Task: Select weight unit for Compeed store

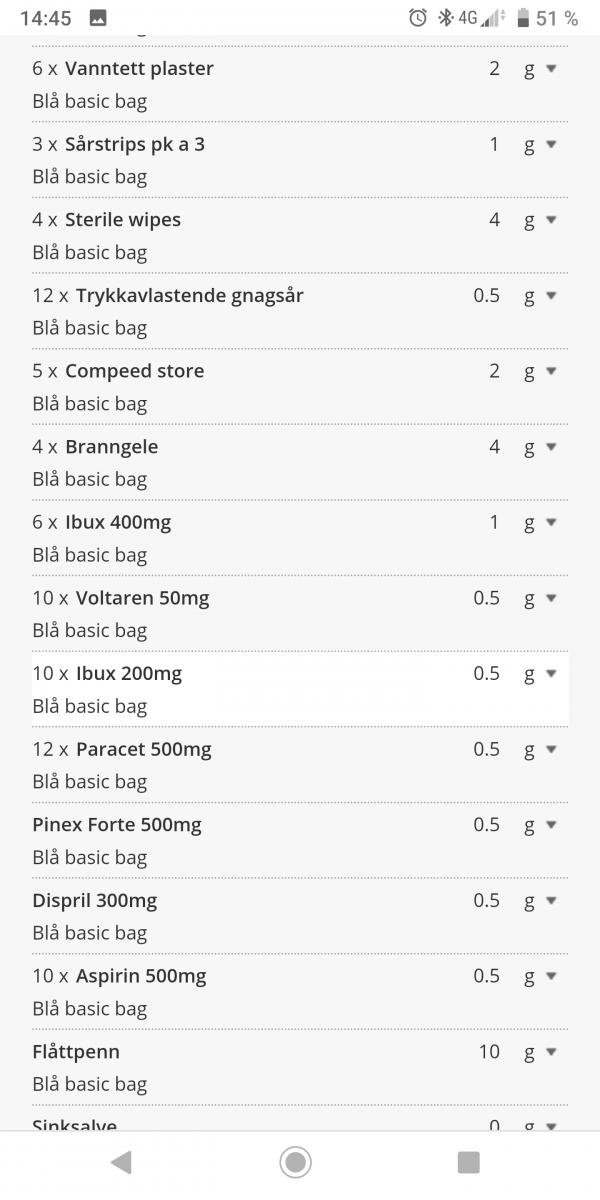Action: (540, 371)
